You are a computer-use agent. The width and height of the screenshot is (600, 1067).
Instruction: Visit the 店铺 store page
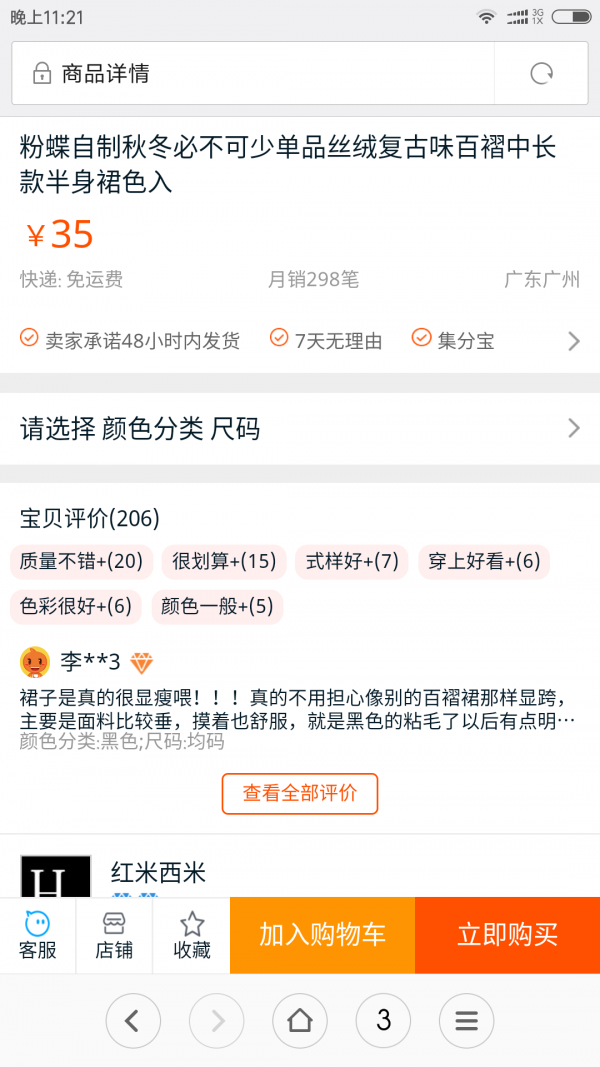[x=114, y=936]
